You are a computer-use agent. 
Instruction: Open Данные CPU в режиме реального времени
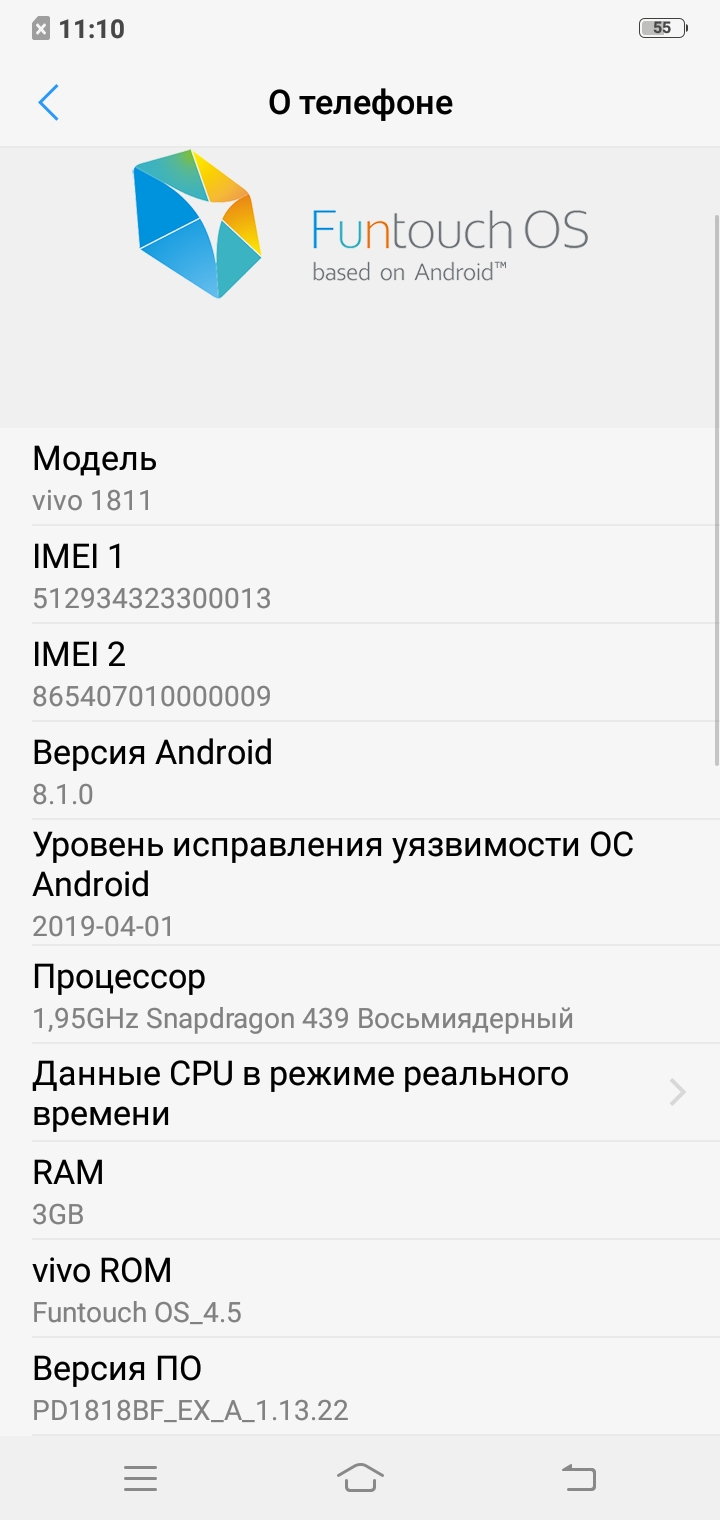(x=360, y=1093)
